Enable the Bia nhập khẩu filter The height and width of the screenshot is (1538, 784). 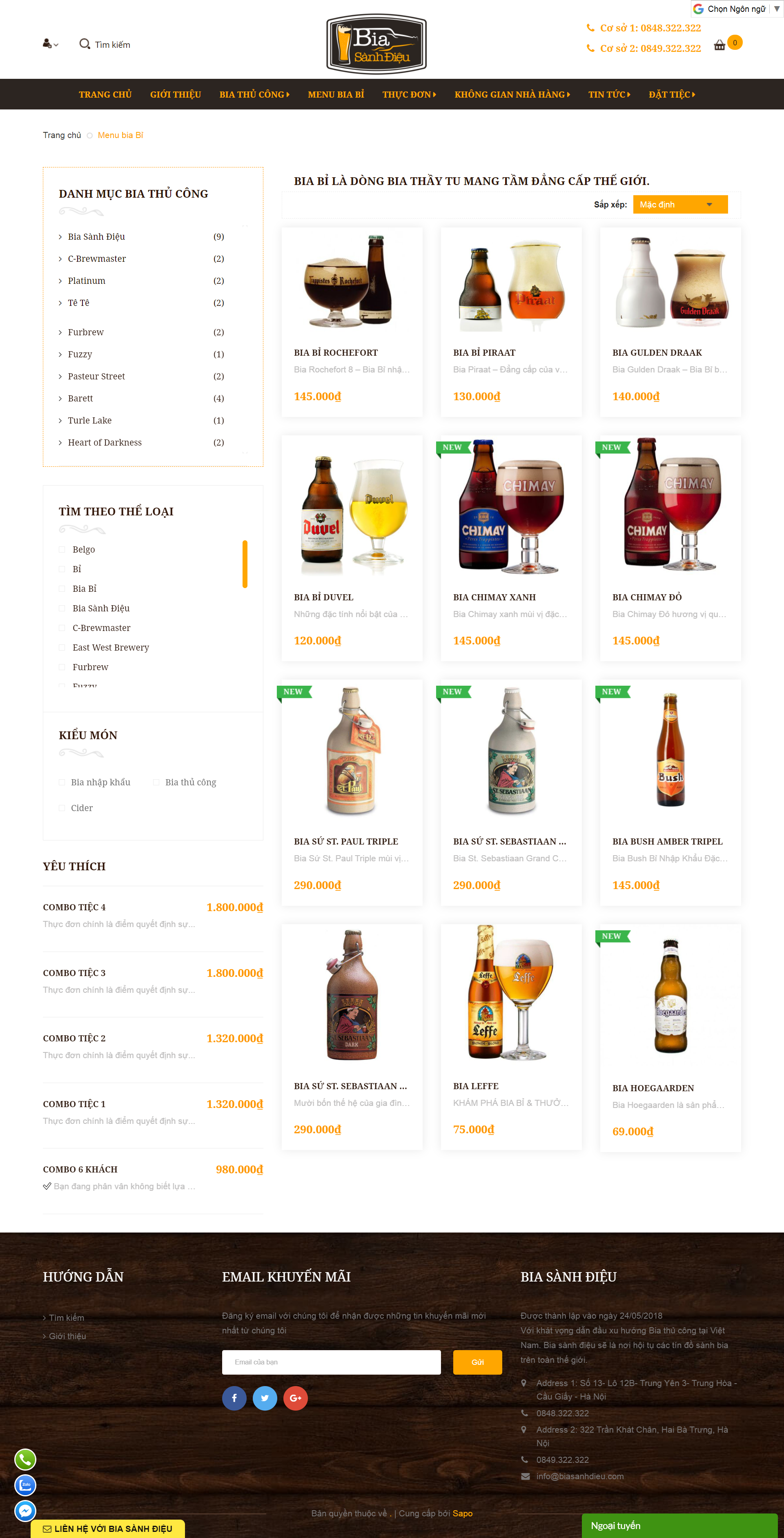click(x=62, y=782)
